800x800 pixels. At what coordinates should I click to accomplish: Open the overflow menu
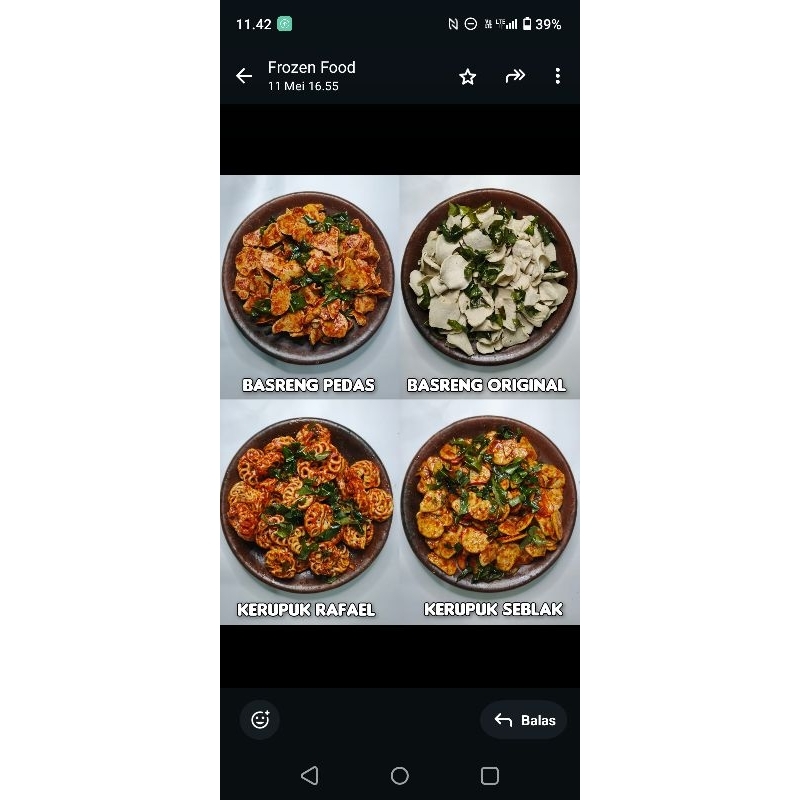[557, 76]
